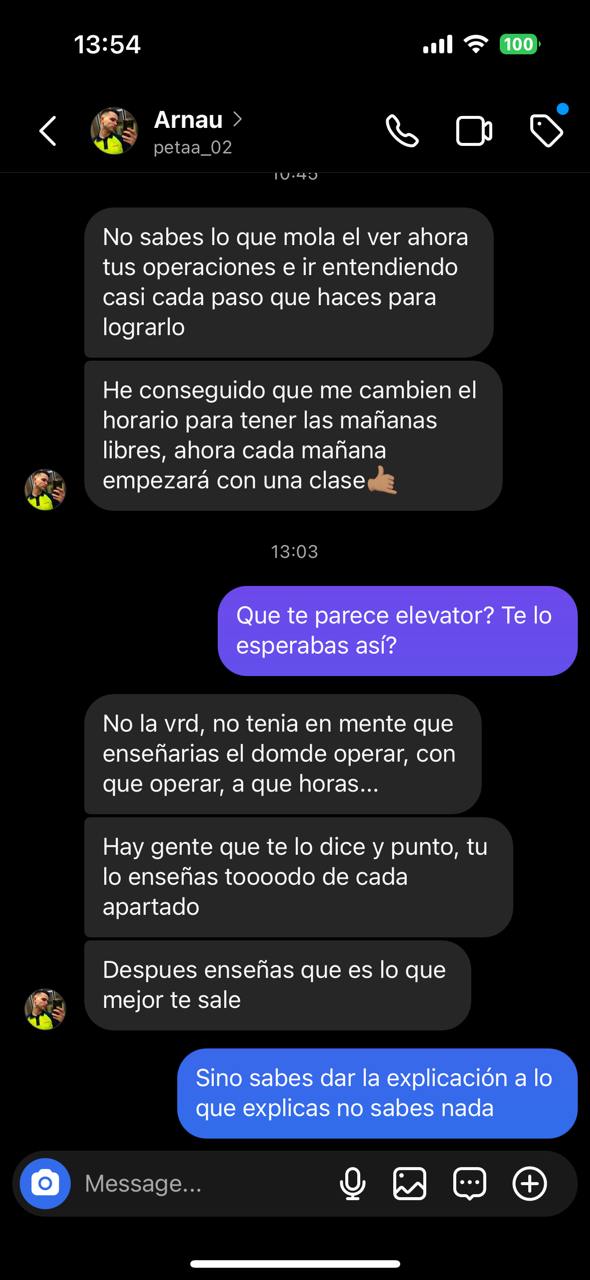
Task: Open the sticker and GIF picker
Action: click(469, 1184)
